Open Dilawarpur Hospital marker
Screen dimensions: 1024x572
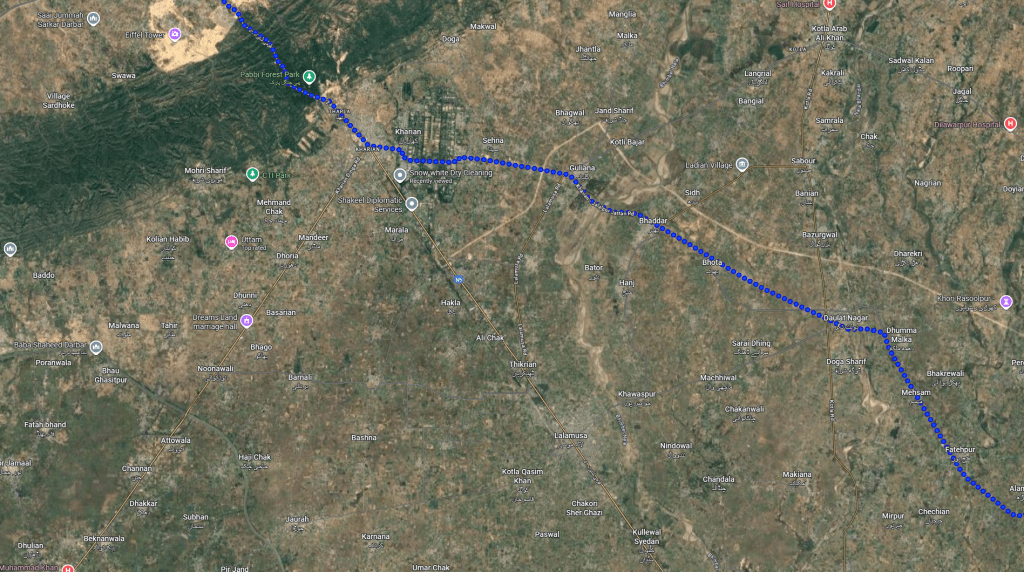click(1011, 124)
